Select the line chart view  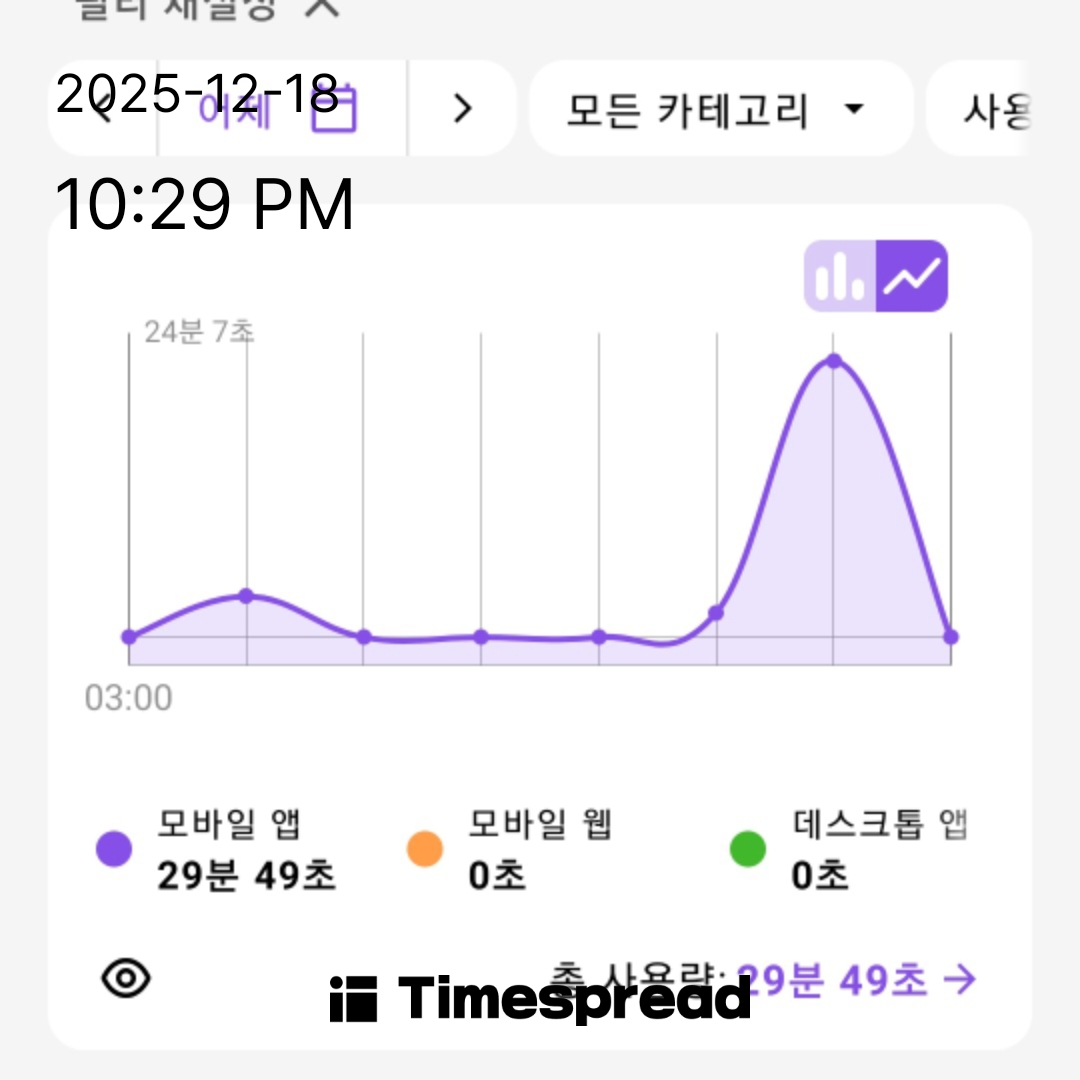click(912, 276)
